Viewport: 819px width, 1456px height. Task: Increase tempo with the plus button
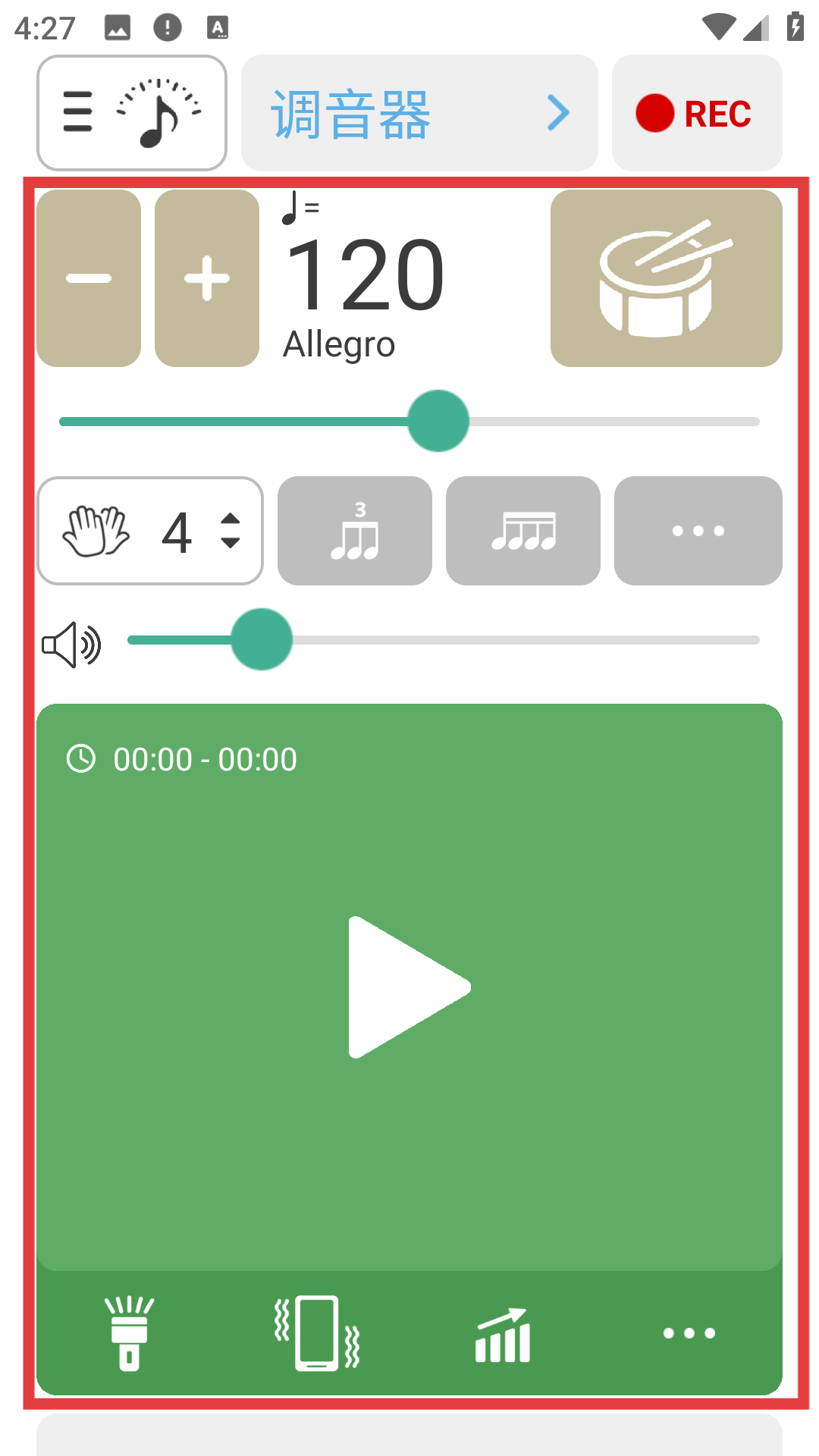(x=207, y=278)
